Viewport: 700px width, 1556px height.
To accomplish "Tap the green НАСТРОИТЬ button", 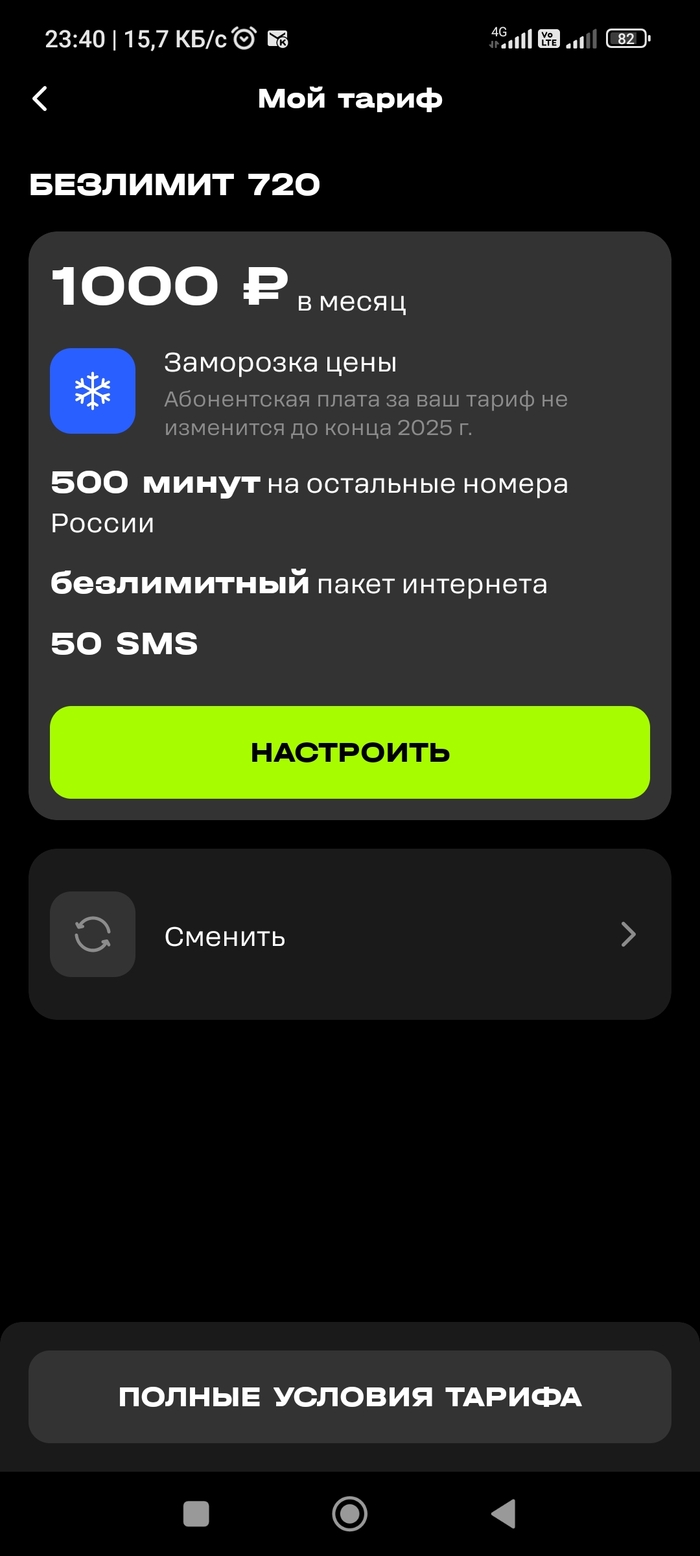I will click(x=350, y=752).
